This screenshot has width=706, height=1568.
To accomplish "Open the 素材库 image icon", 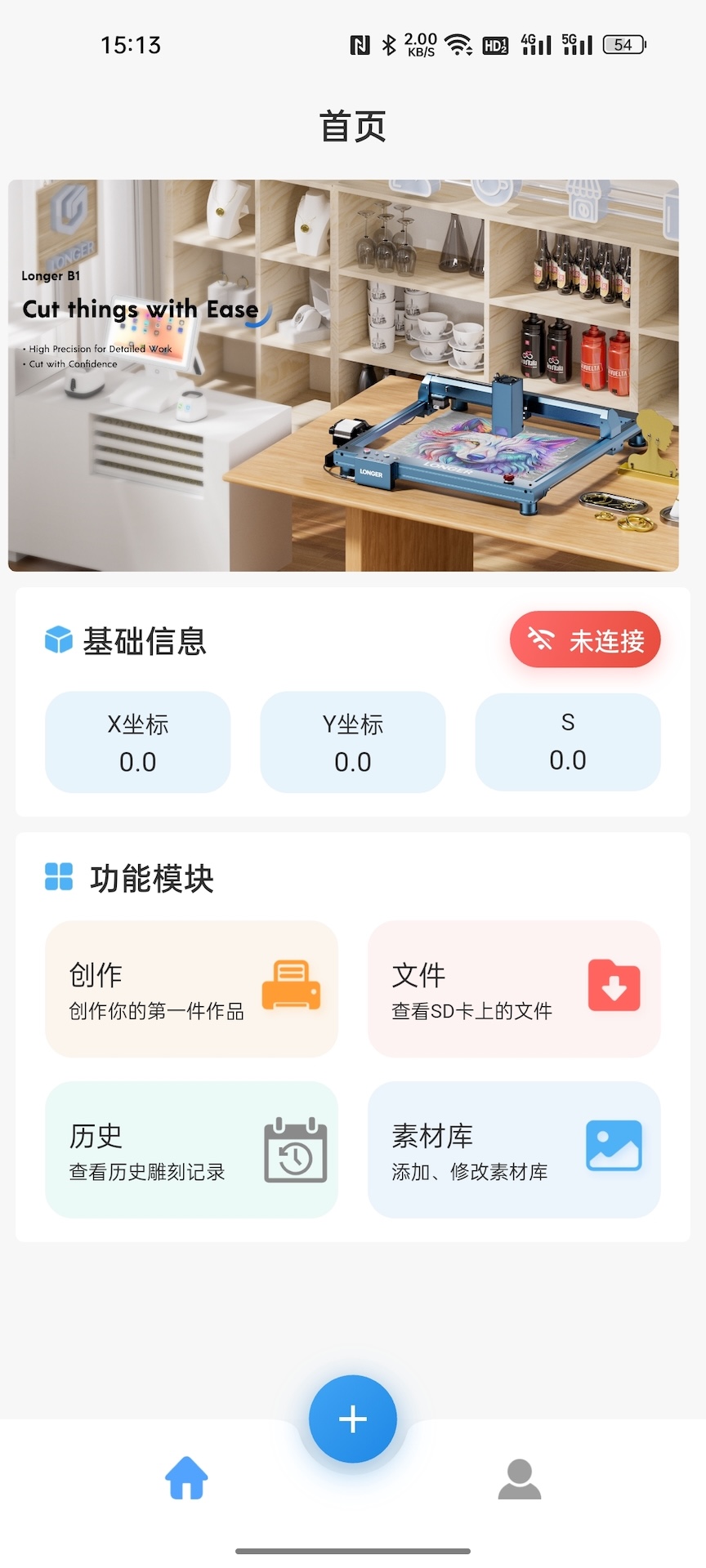I will tap(614, 1144).
